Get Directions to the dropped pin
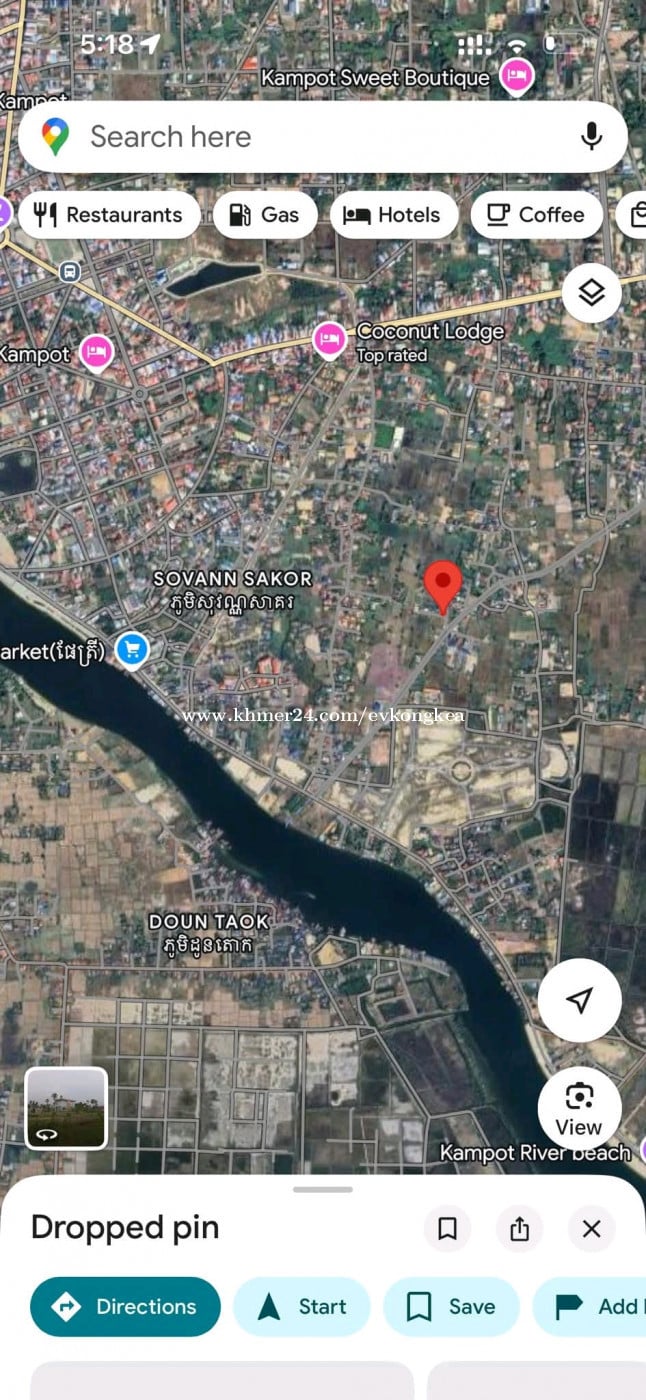The image size is (646, 1400). click(x=125, y=1306)
